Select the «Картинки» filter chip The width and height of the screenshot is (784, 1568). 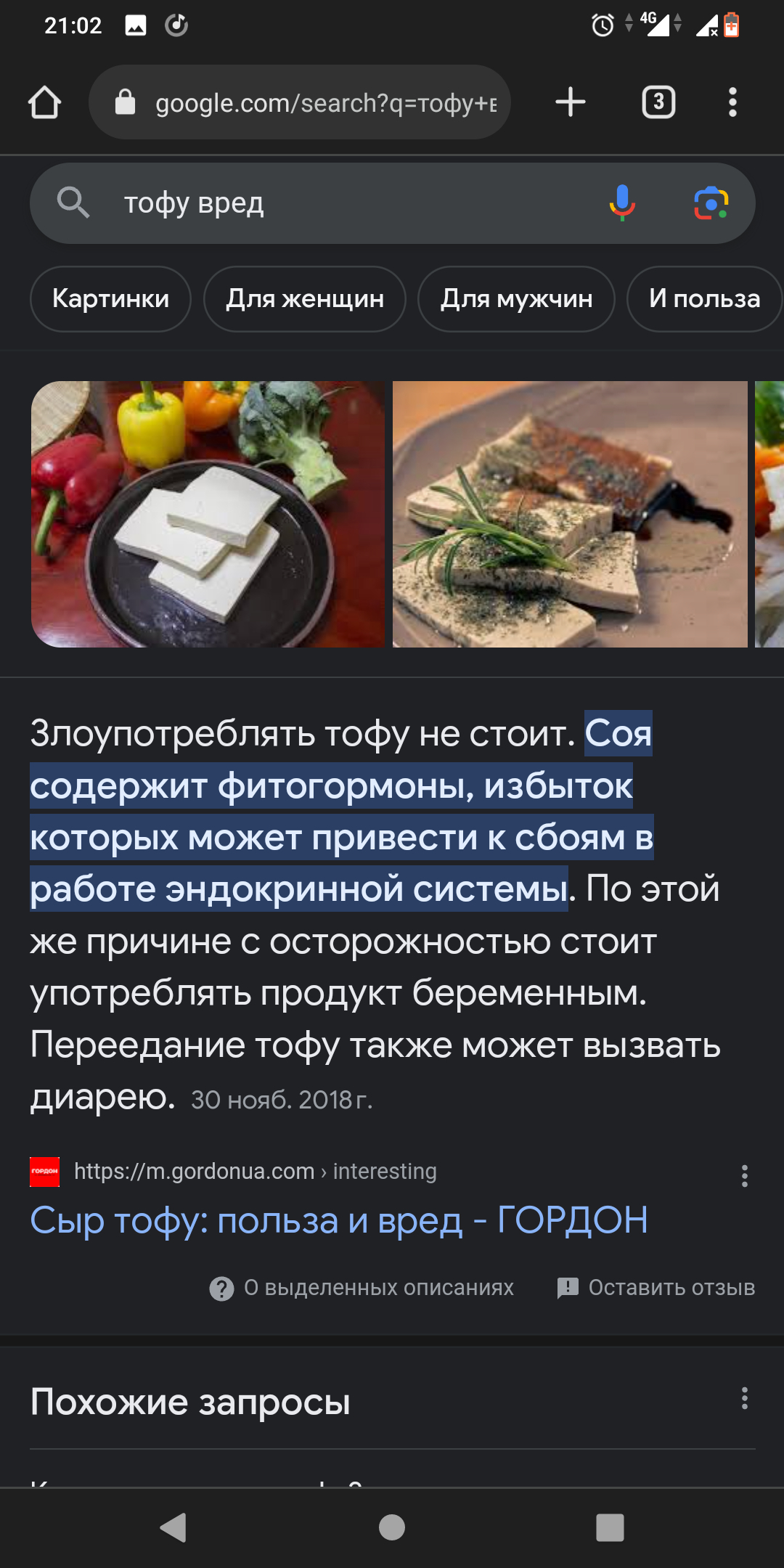click(x=110, y=299)
